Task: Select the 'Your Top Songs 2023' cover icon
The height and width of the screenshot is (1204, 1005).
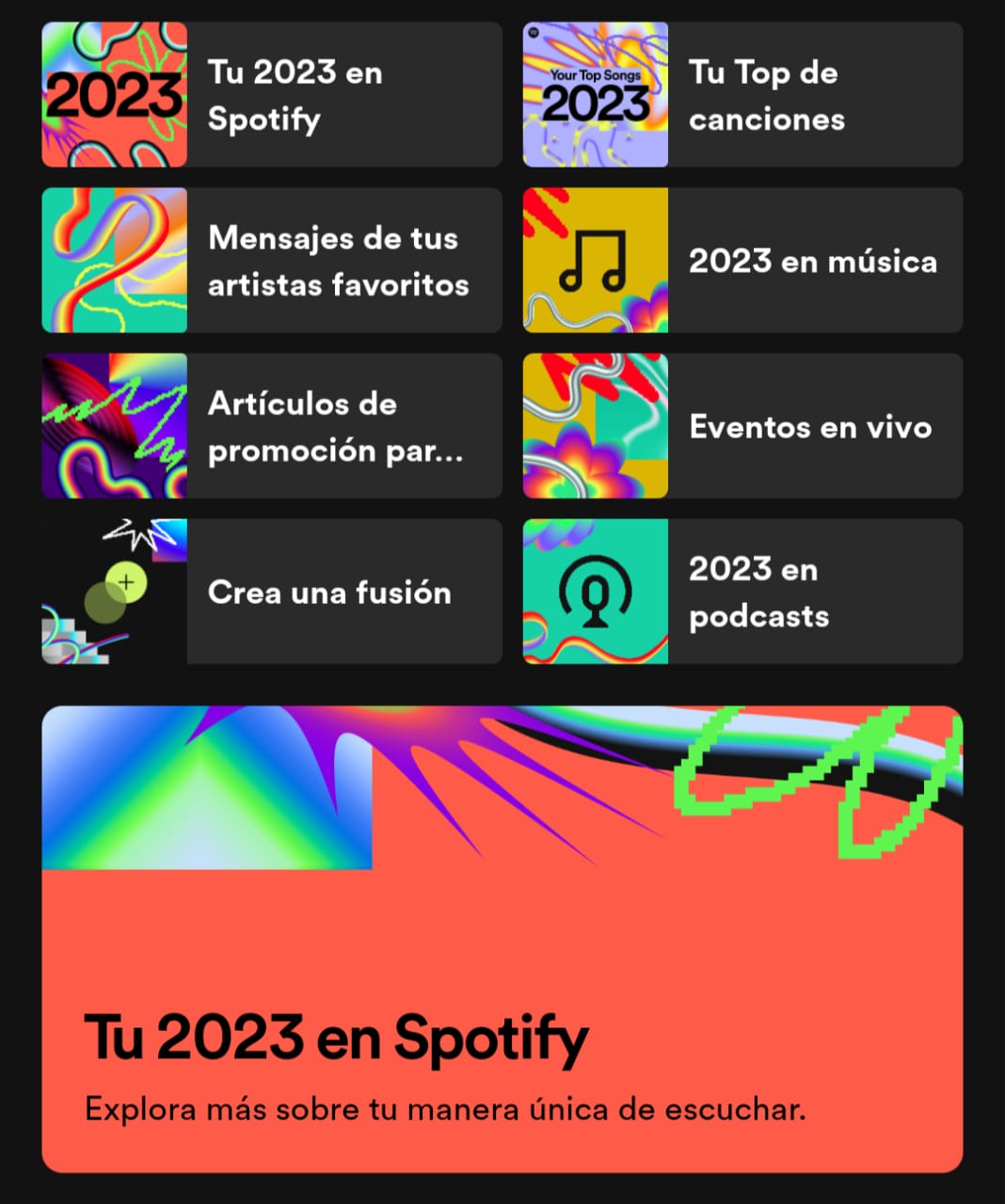Action: (x=596, y=95)
